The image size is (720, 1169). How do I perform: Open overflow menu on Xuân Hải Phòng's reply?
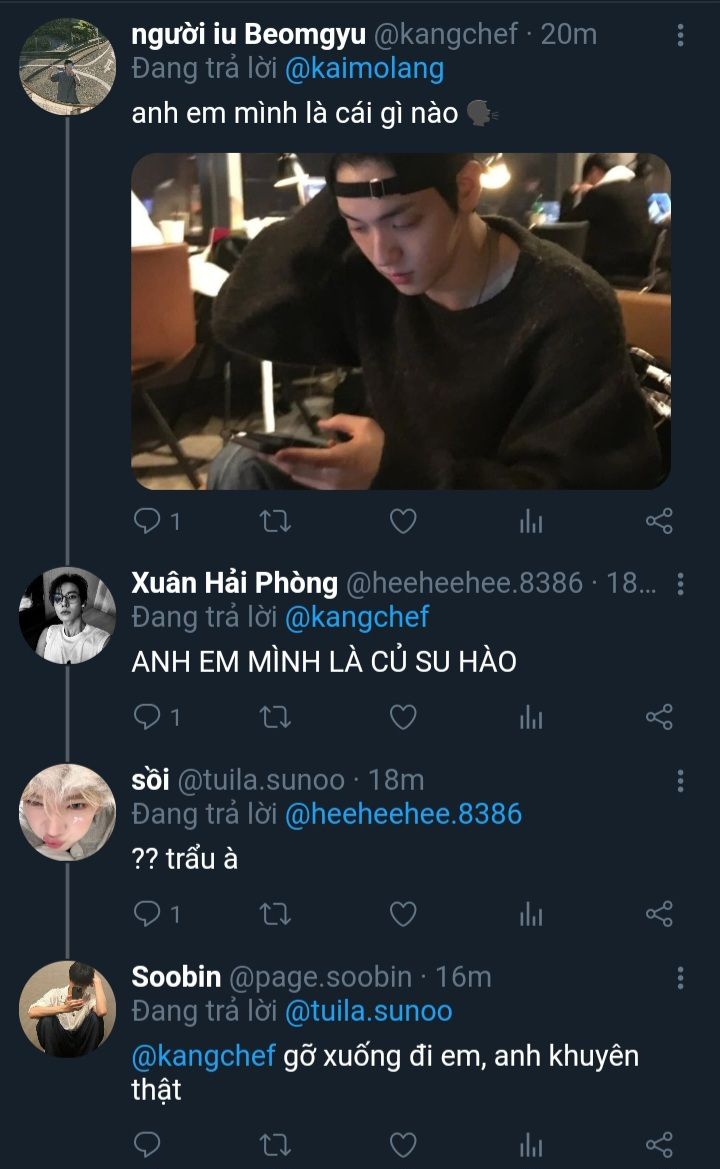click(x=681, y=583)
